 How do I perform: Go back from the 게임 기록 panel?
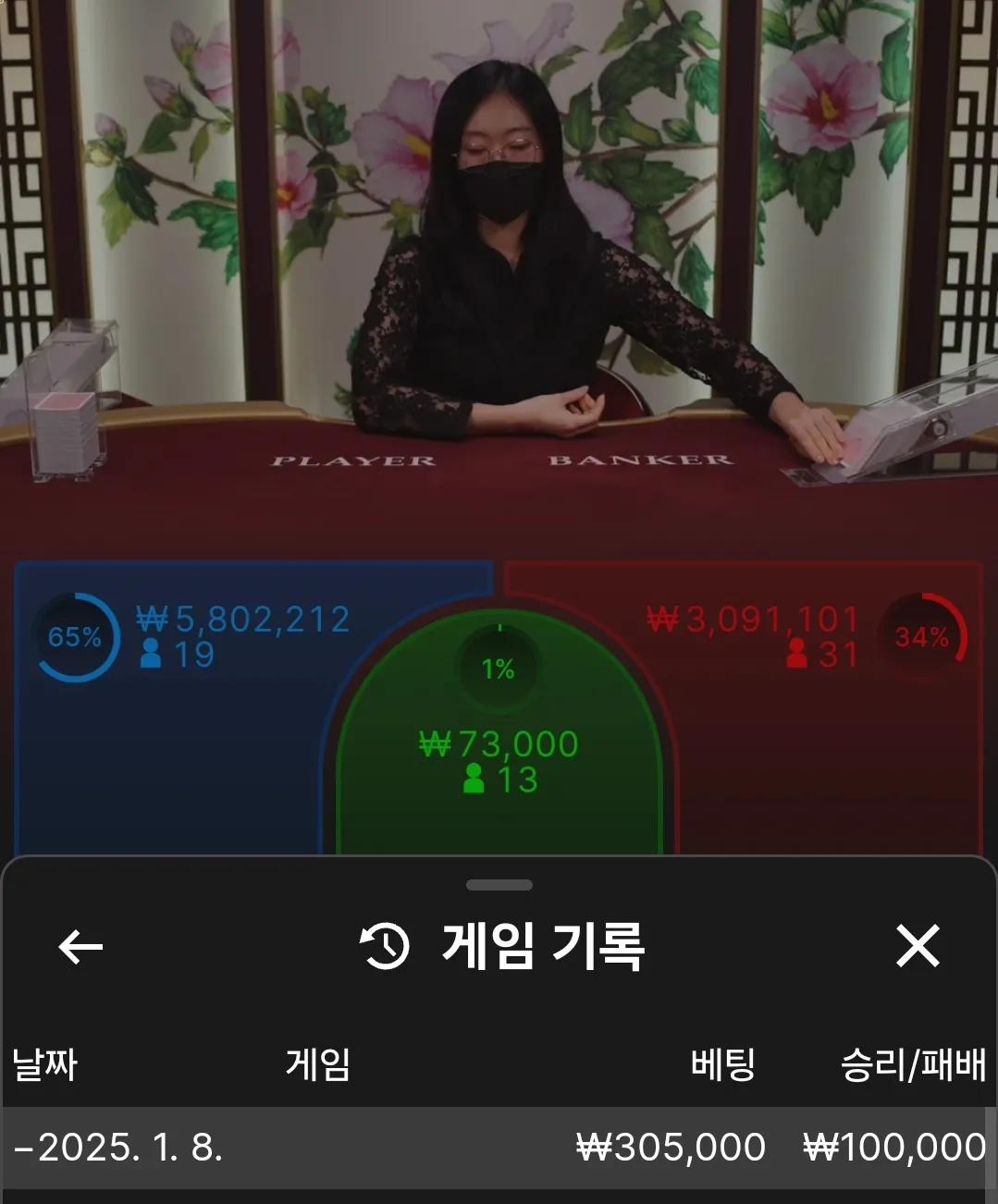pos(80,947)
